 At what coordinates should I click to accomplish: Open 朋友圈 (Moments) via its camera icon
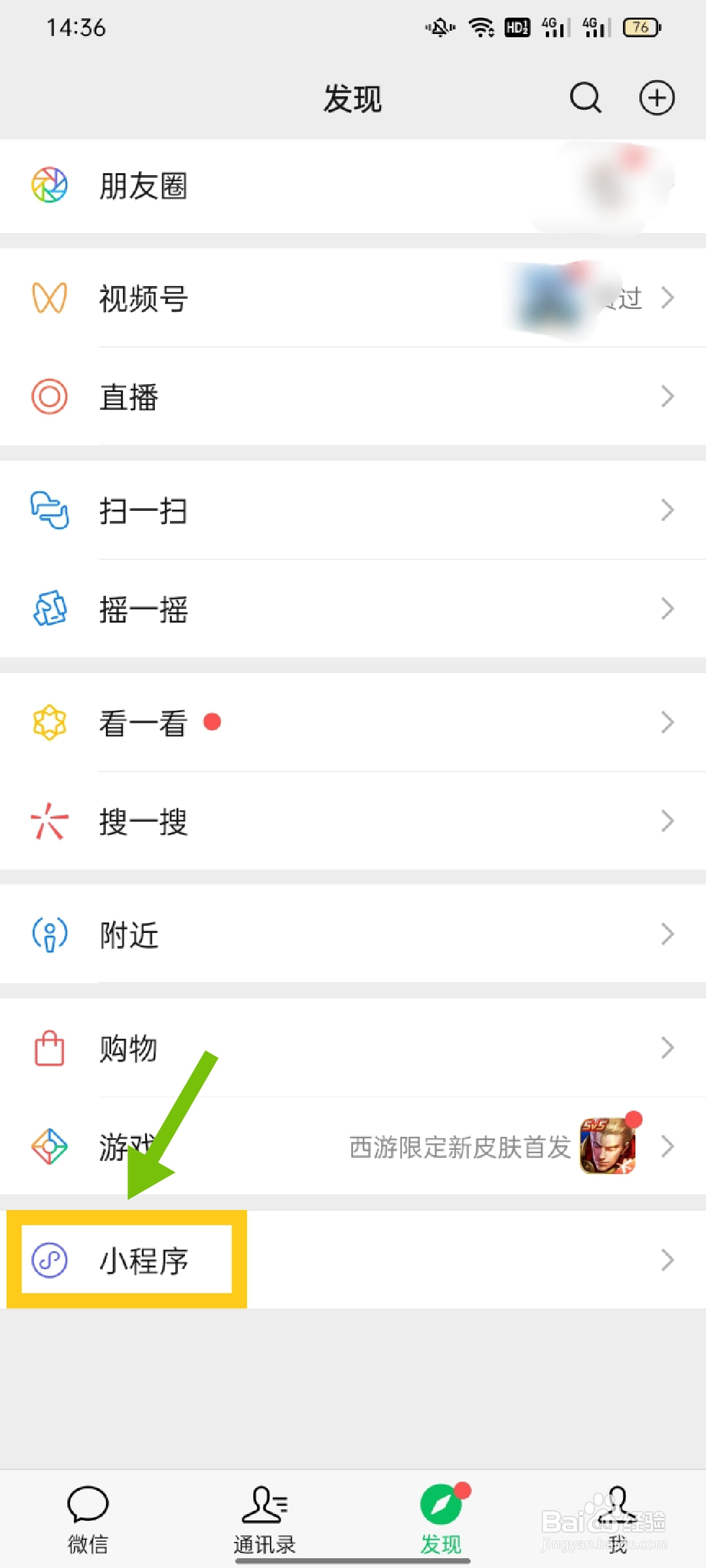50,185
